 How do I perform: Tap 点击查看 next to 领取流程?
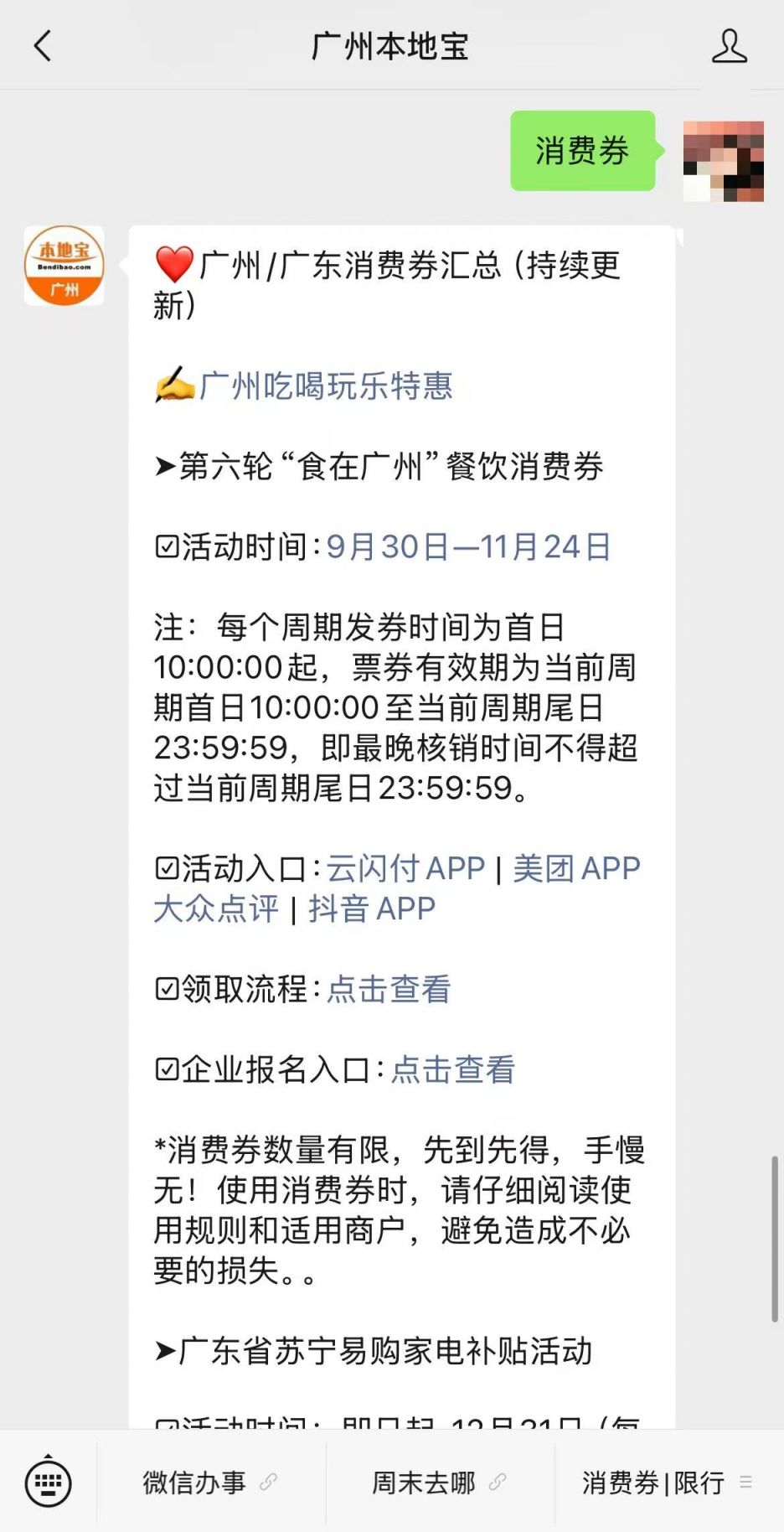pos(389,989)
